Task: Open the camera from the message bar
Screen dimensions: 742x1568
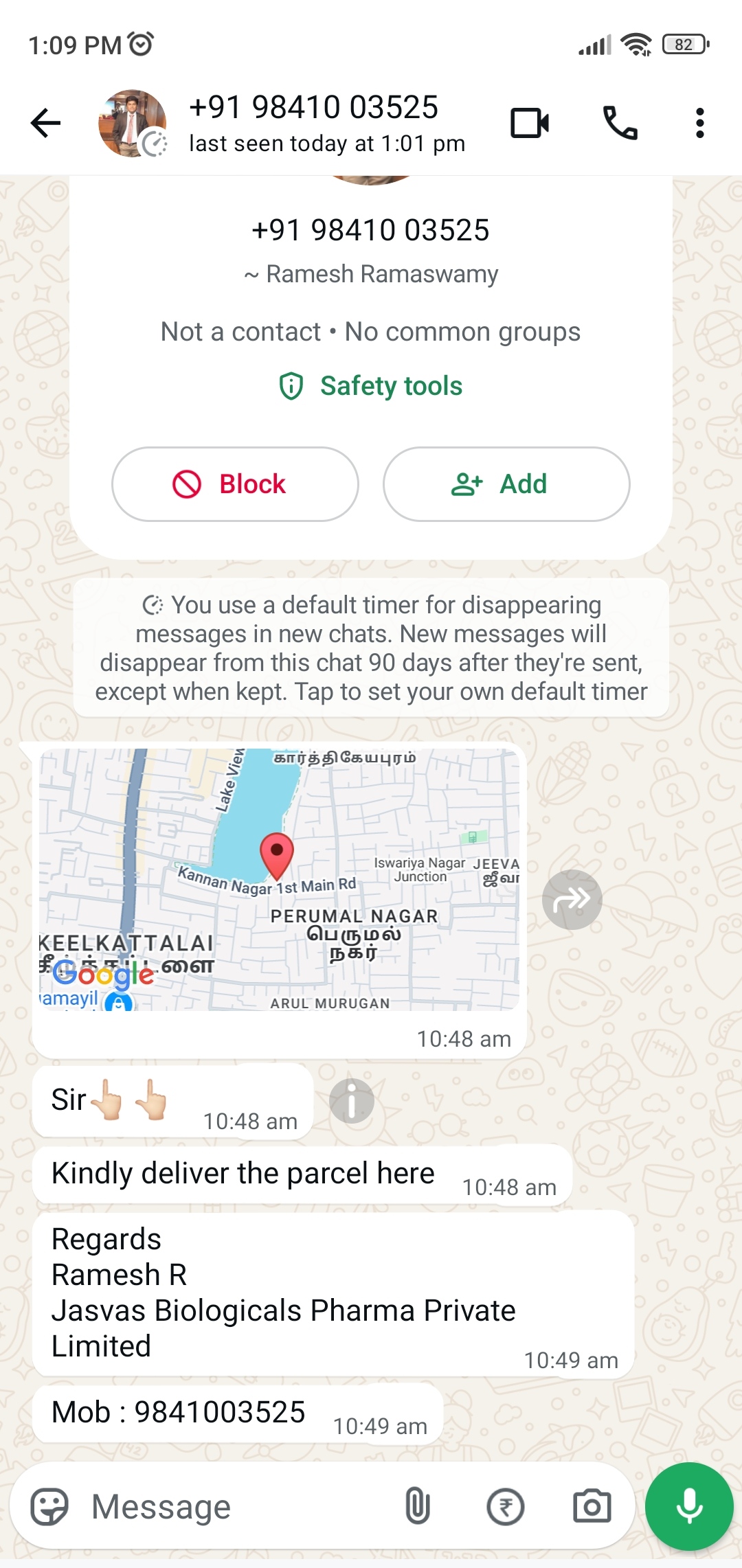Action: pos(592,1507)
